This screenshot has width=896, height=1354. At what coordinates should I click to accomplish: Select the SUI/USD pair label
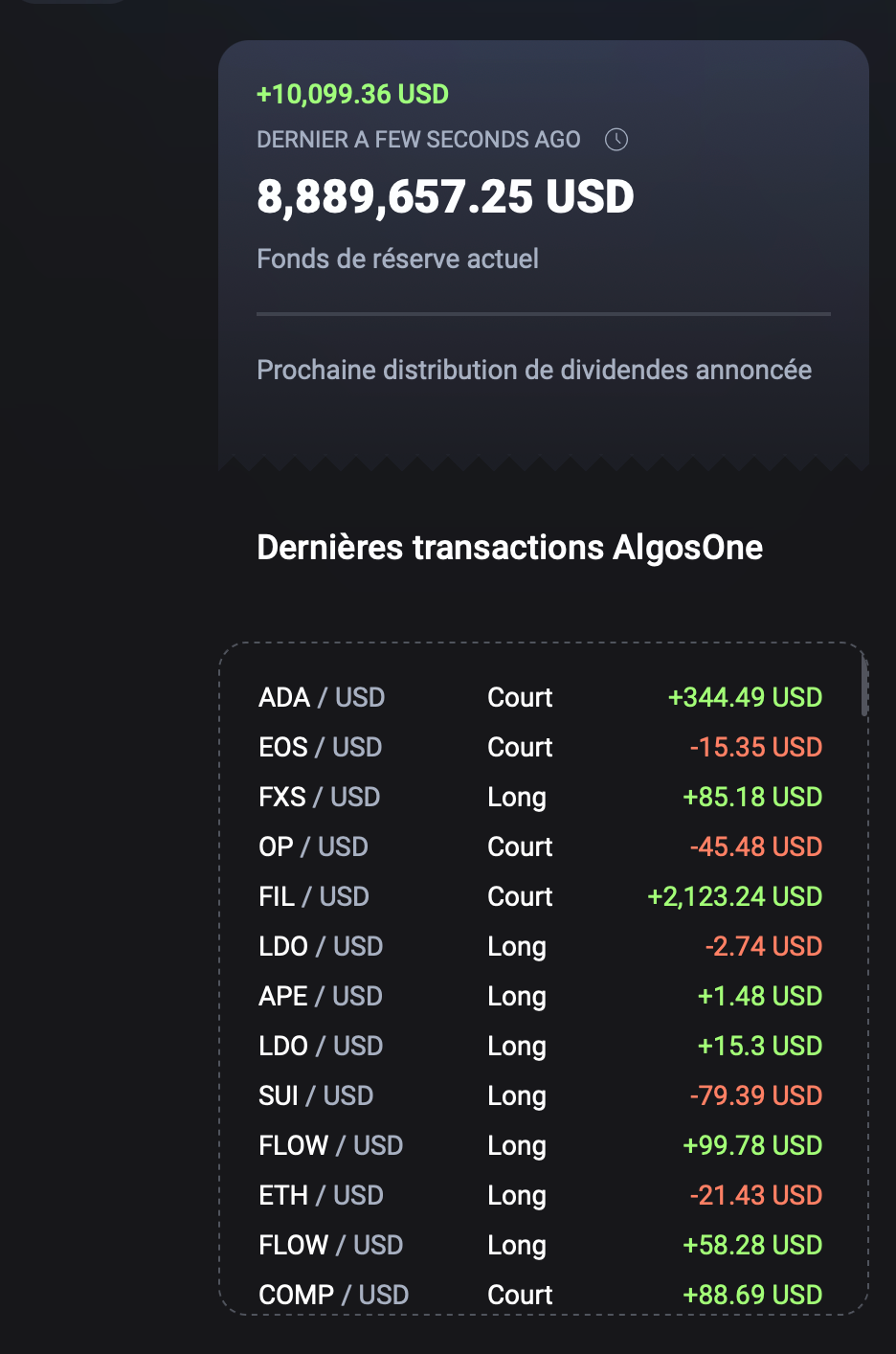tap(316, 1095)
